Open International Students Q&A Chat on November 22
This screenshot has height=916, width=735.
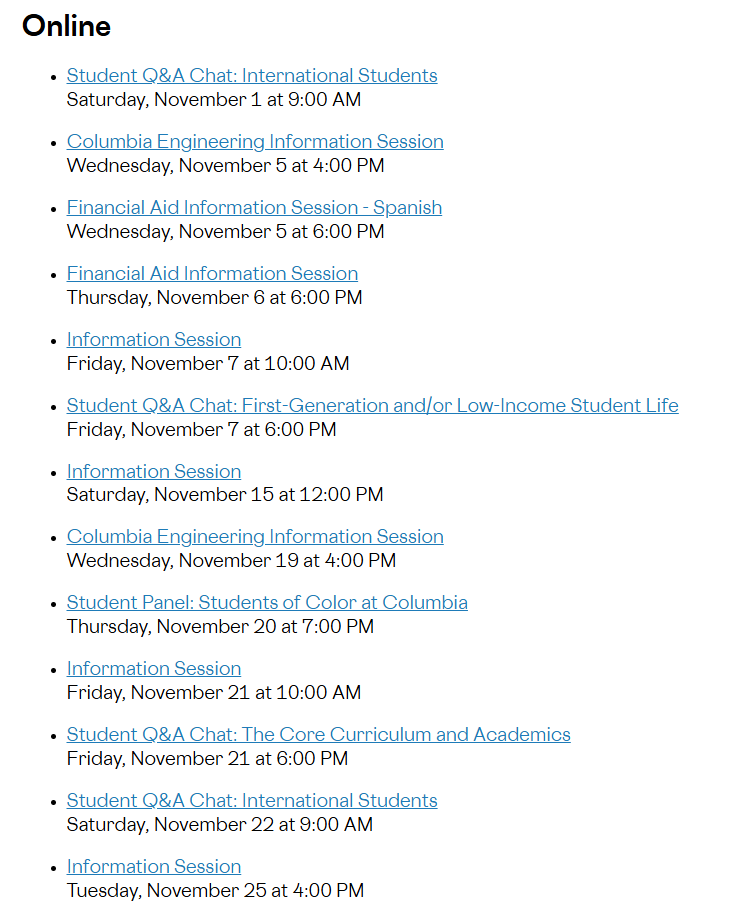[x=252, y=801]
